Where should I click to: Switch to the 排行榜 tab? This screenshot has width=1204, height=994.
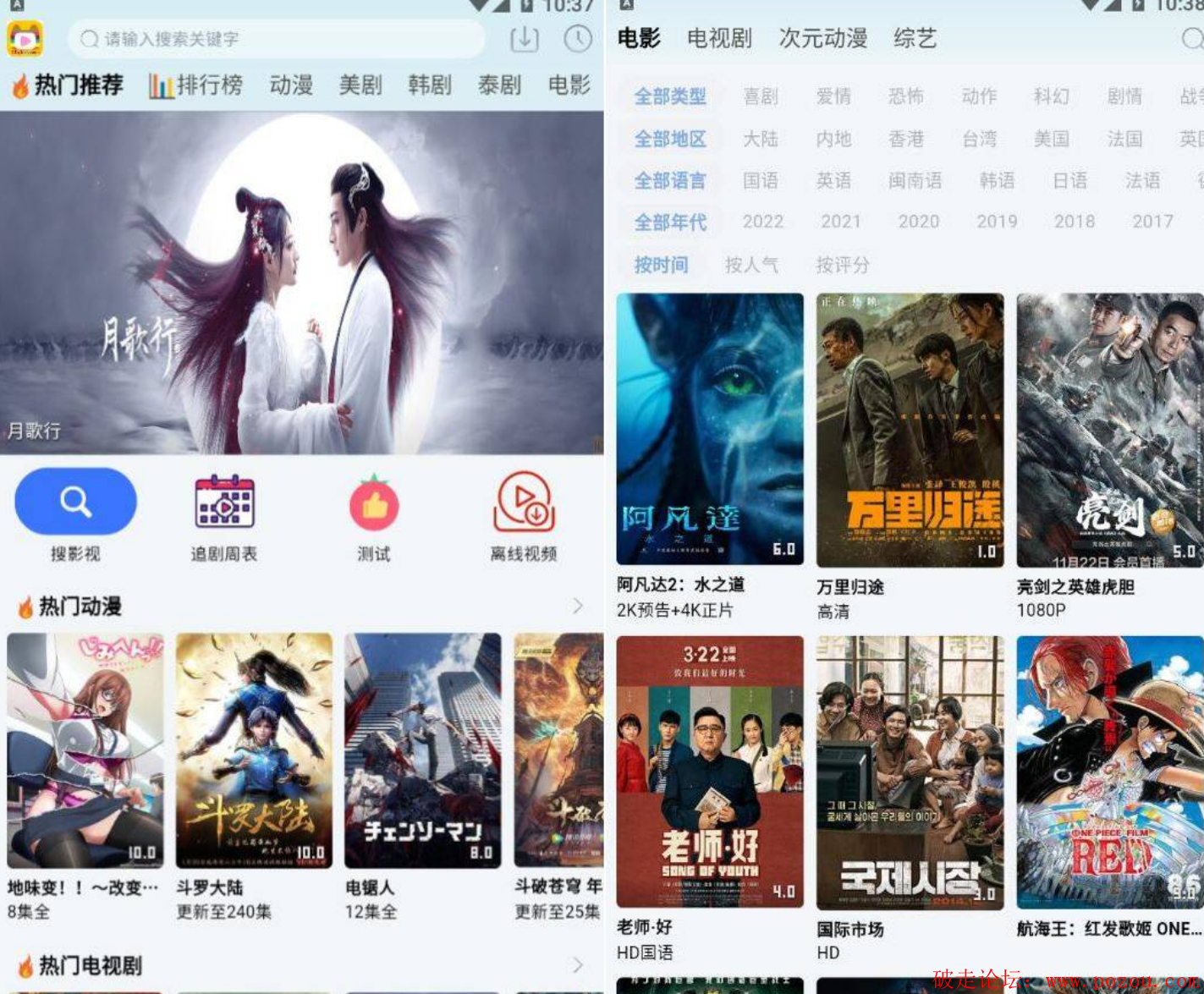pos(197,85)
